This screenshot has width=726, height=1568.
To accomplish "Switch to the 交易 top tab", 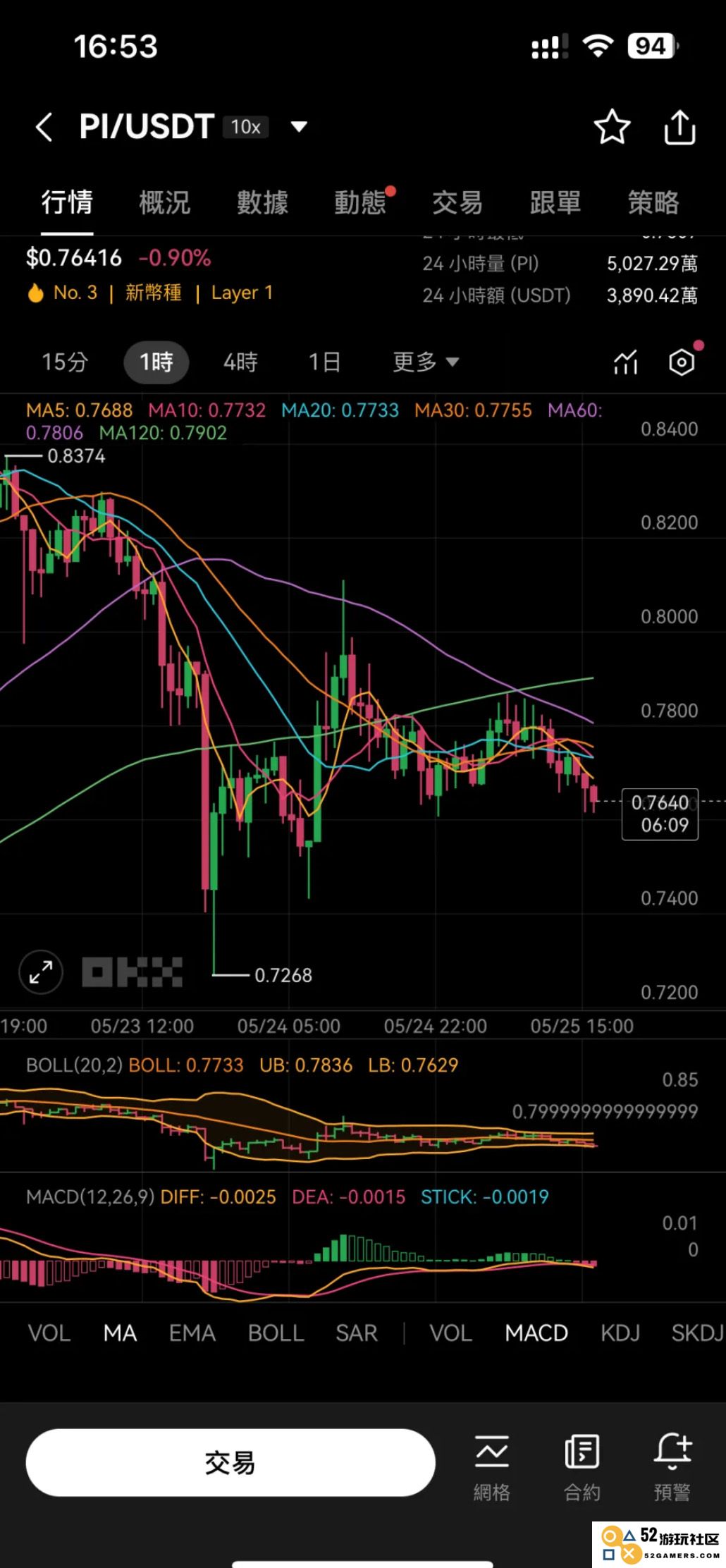I will [x=457, y=203].
